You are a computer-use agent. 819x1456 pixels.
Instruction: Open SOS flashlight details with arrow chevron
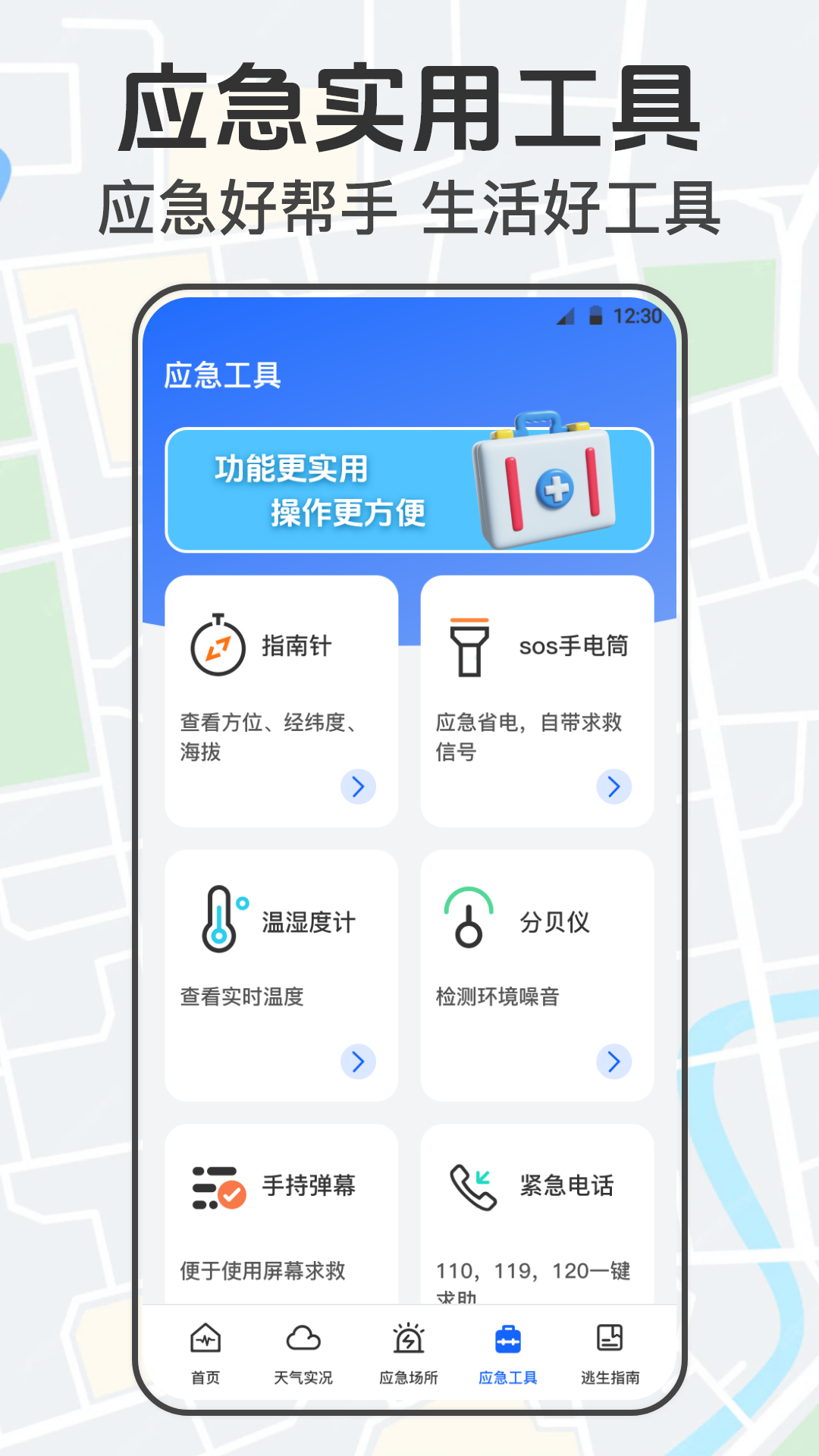tap(614, 788)
